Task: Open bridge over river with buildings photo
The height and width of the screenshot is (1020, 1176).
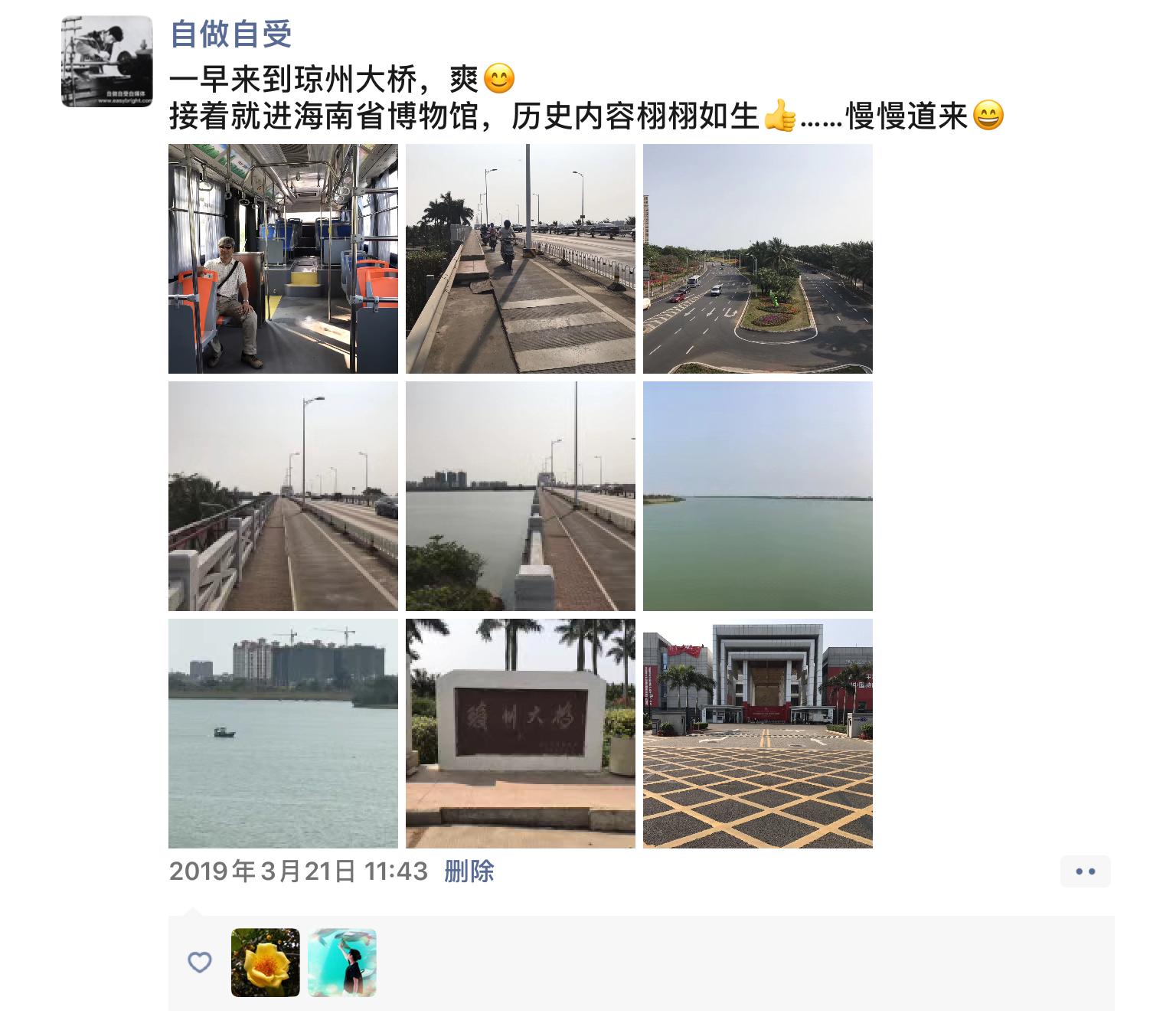Action: click(x=520, y=496)
